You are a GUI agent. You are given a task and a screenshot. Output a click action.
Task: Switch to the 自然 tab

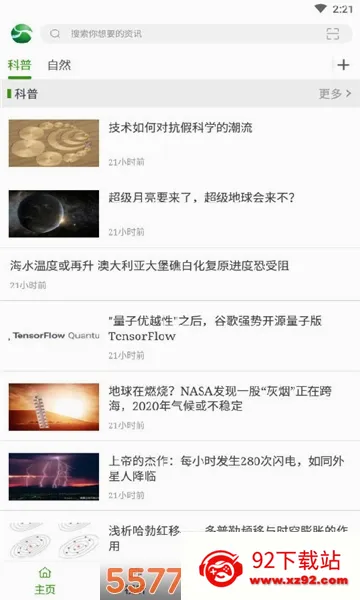(x=59, y=65)
